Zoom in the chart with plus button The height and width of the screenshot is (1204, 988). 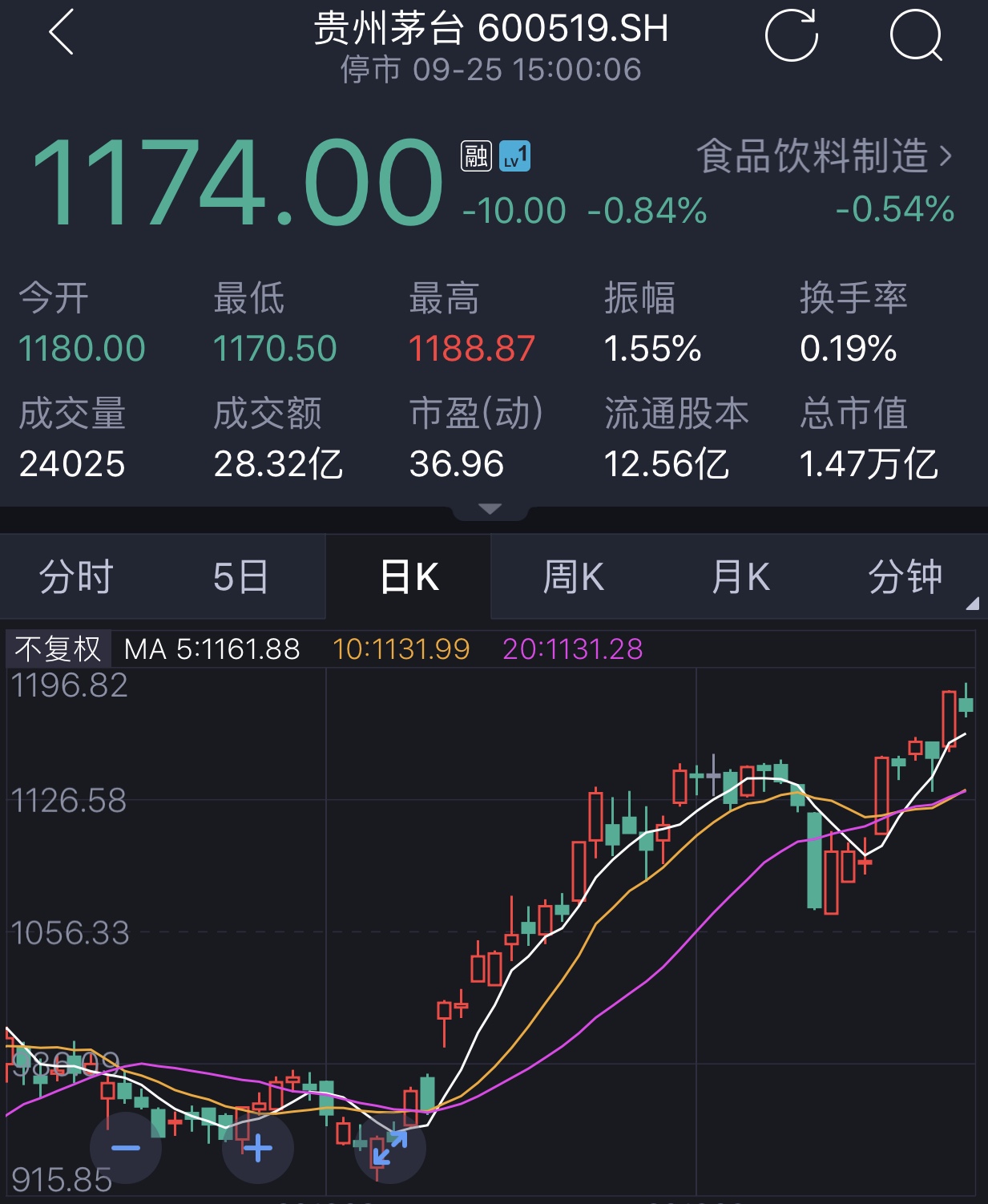click(x=258, y=1148)
